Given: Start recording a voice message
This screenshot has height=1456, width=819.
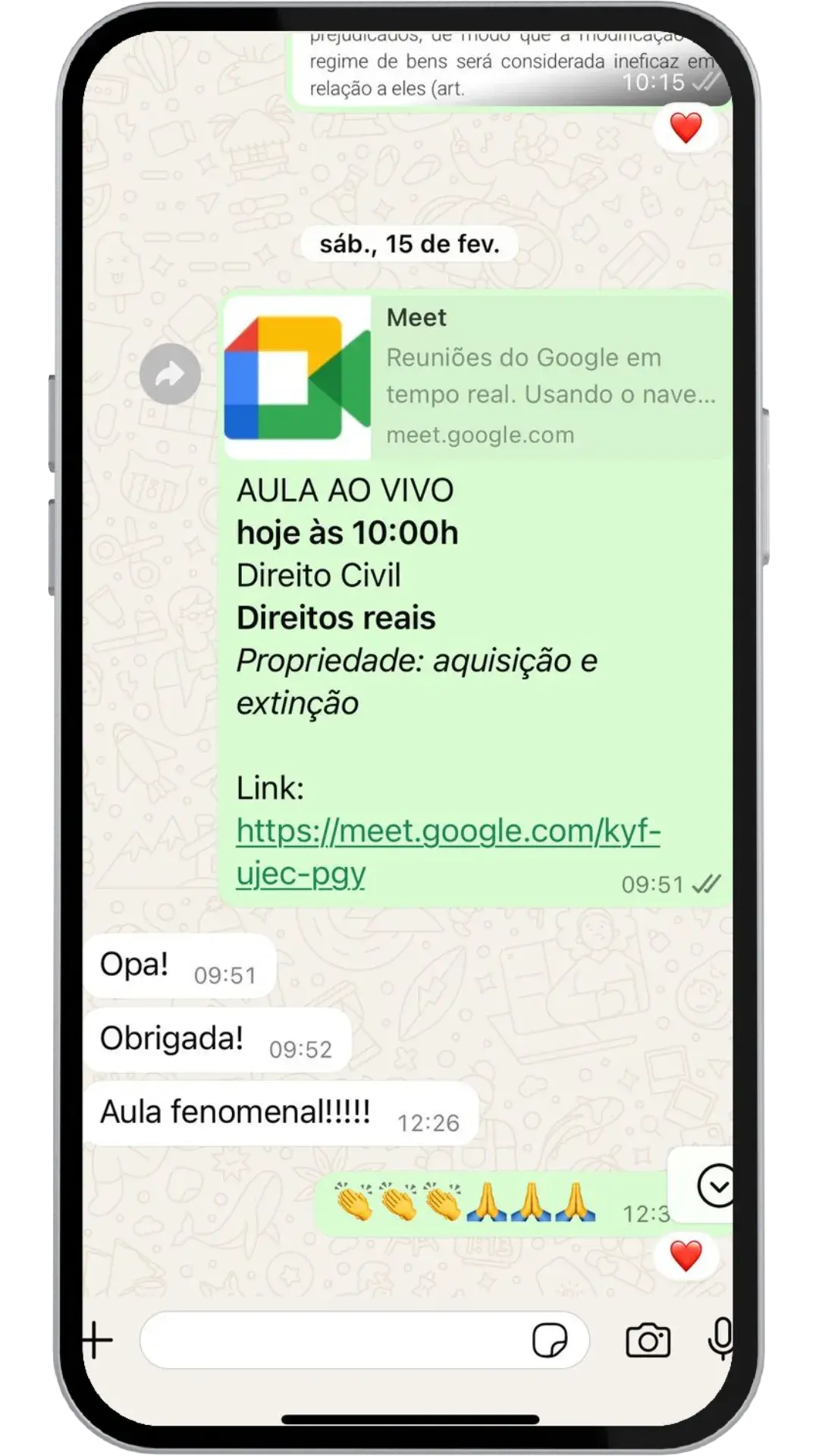Looking at the screenshot, I should [720, 1339].
